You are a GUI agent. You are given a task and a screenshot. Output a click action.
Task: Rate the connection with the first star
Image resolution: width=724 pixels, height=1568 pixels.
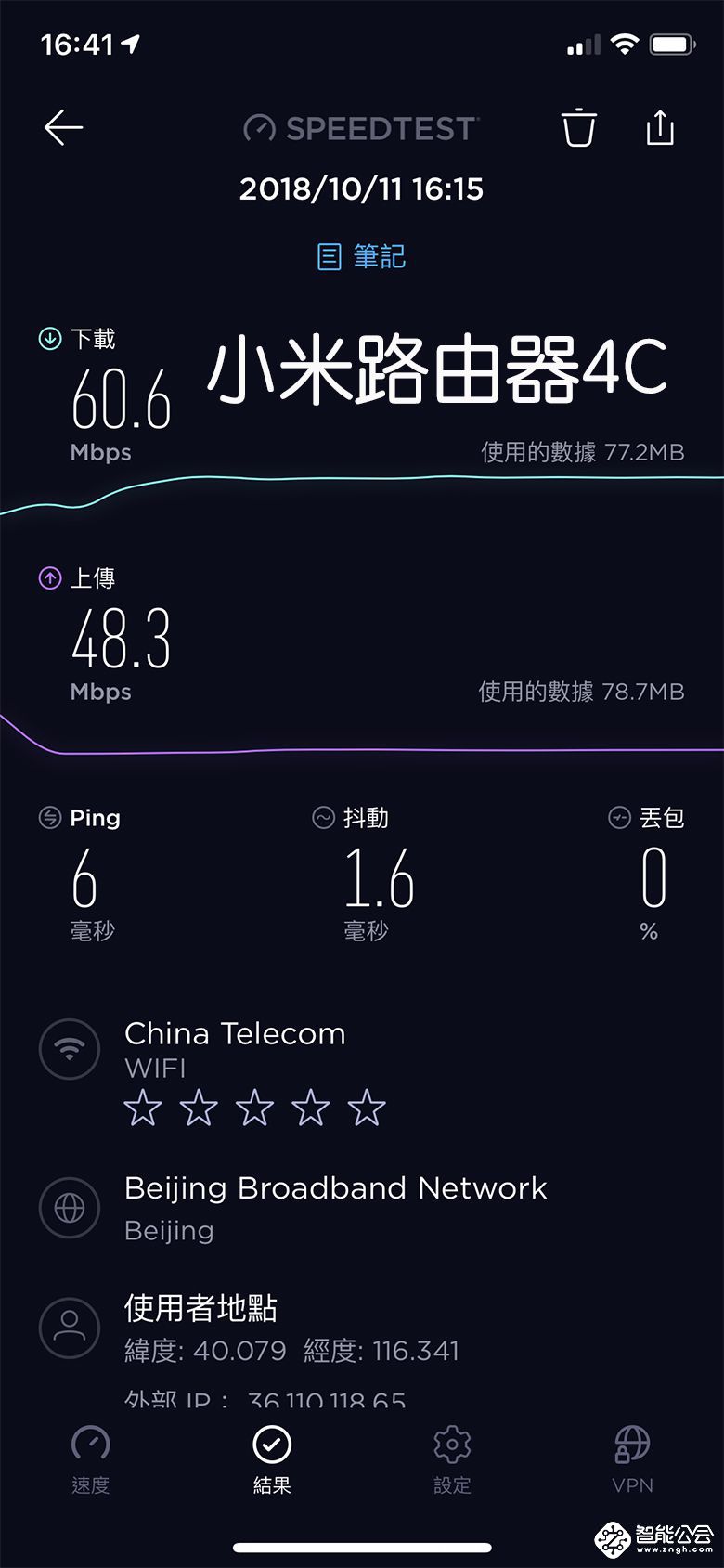143,1108
